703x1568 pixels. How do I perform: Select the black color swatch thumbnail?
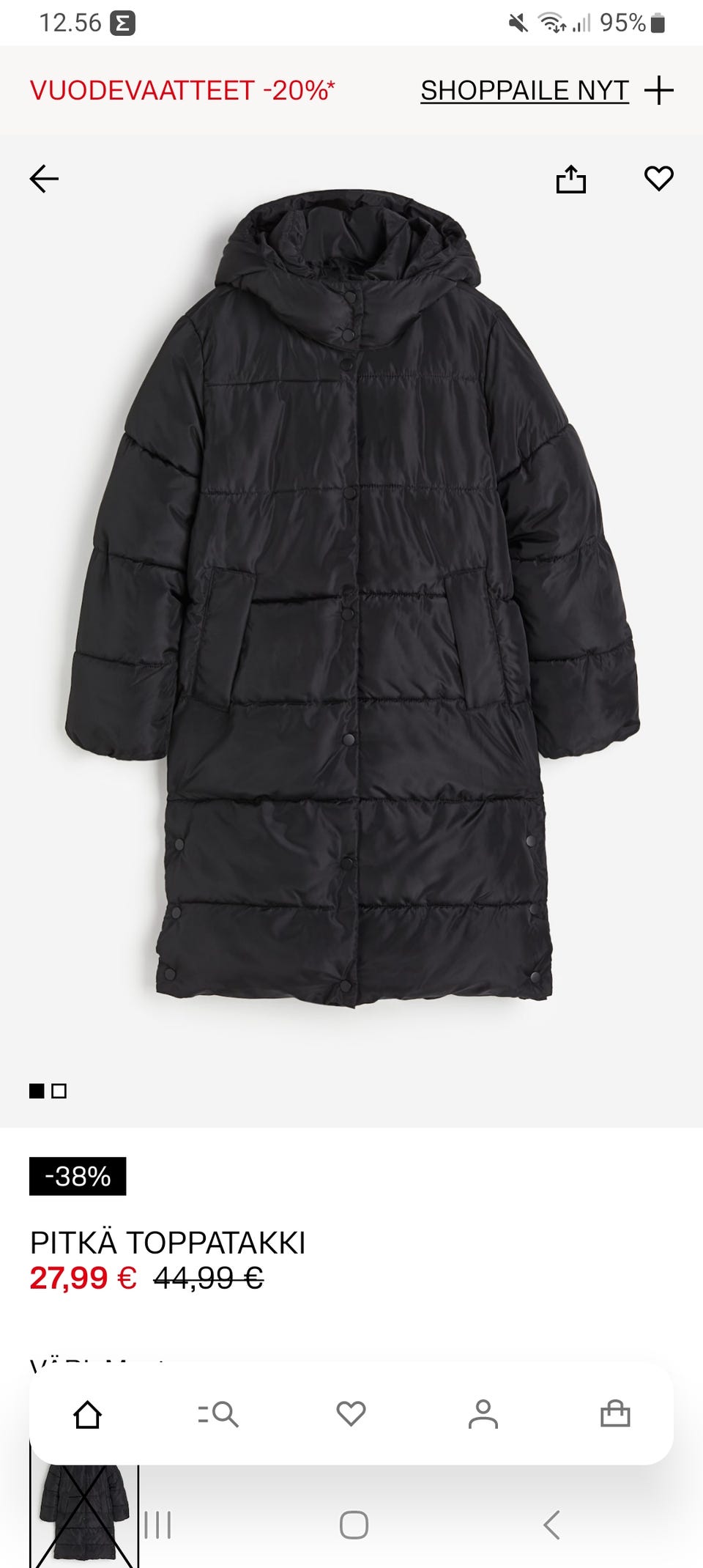pyautogui.click(x=83, y=1514)
